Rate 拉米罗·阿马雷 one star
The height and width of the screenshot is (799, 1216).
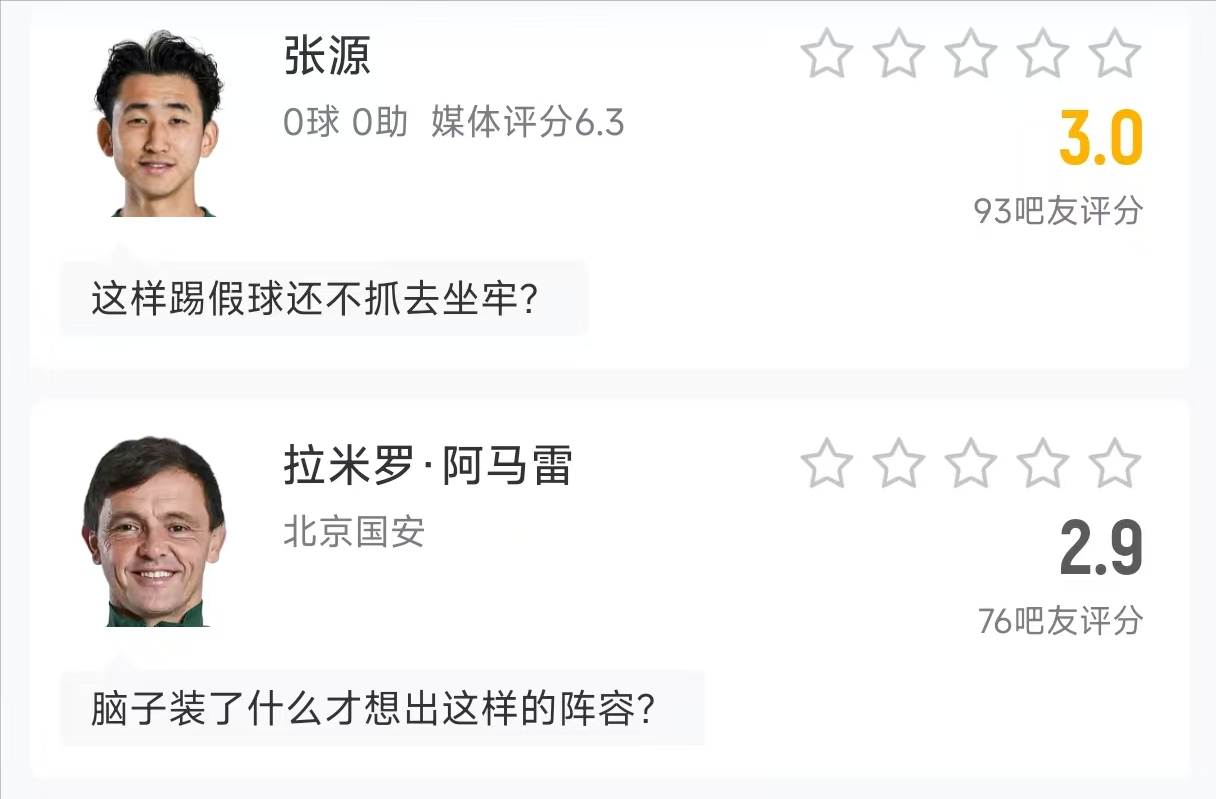pos(826,463)
